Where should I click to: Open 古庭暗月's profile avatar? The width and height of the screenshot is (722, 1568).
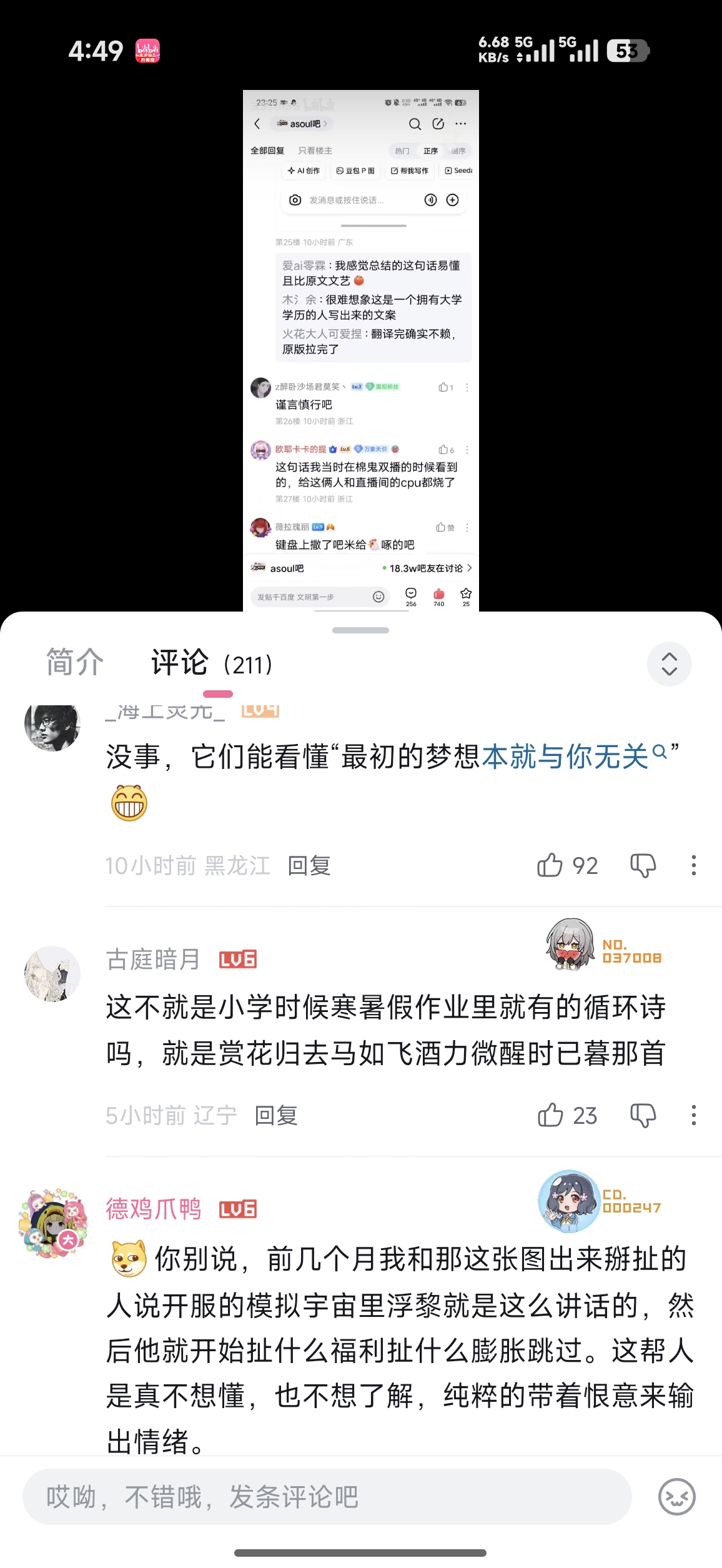pos(52,973)
